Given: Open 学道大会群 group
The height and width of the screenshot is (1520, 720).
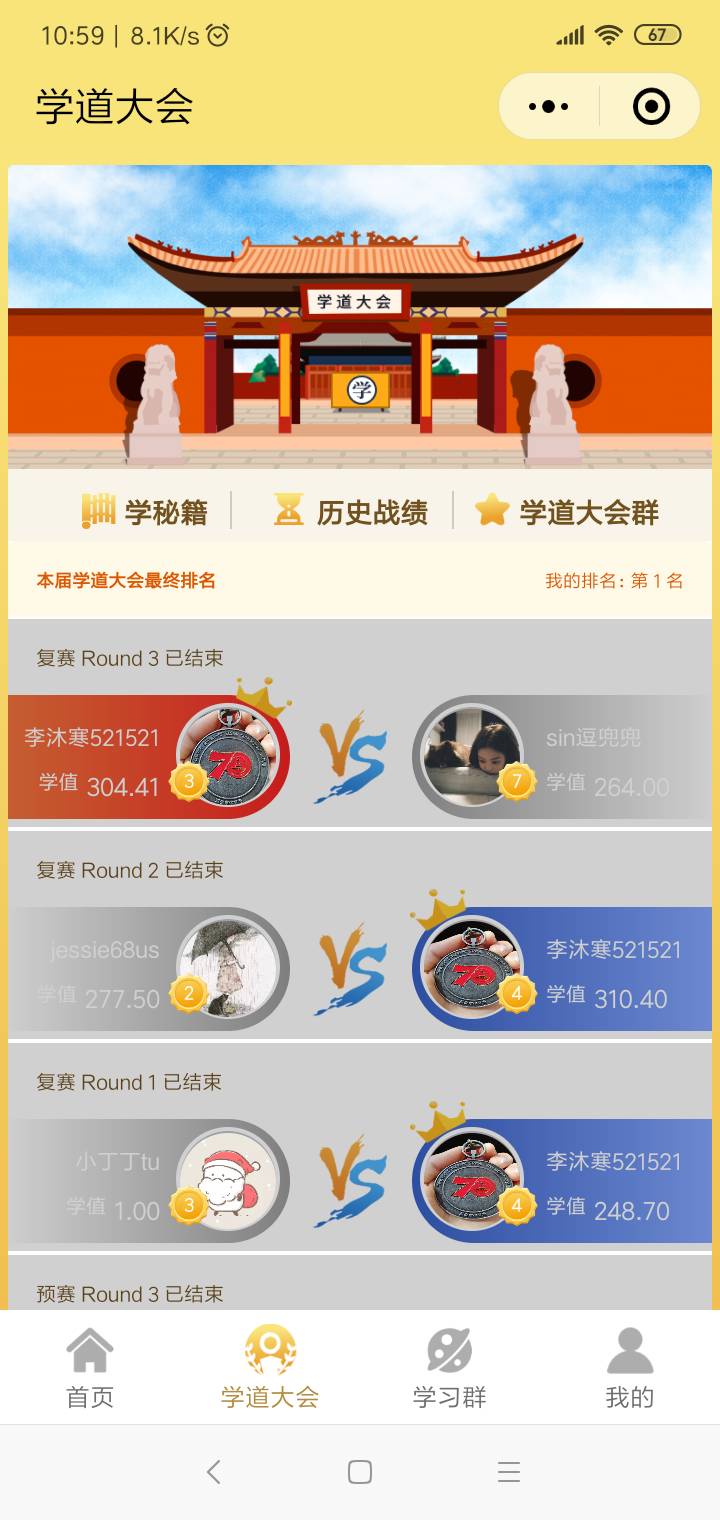Looking at the screenshot, I should pos(567,512).
